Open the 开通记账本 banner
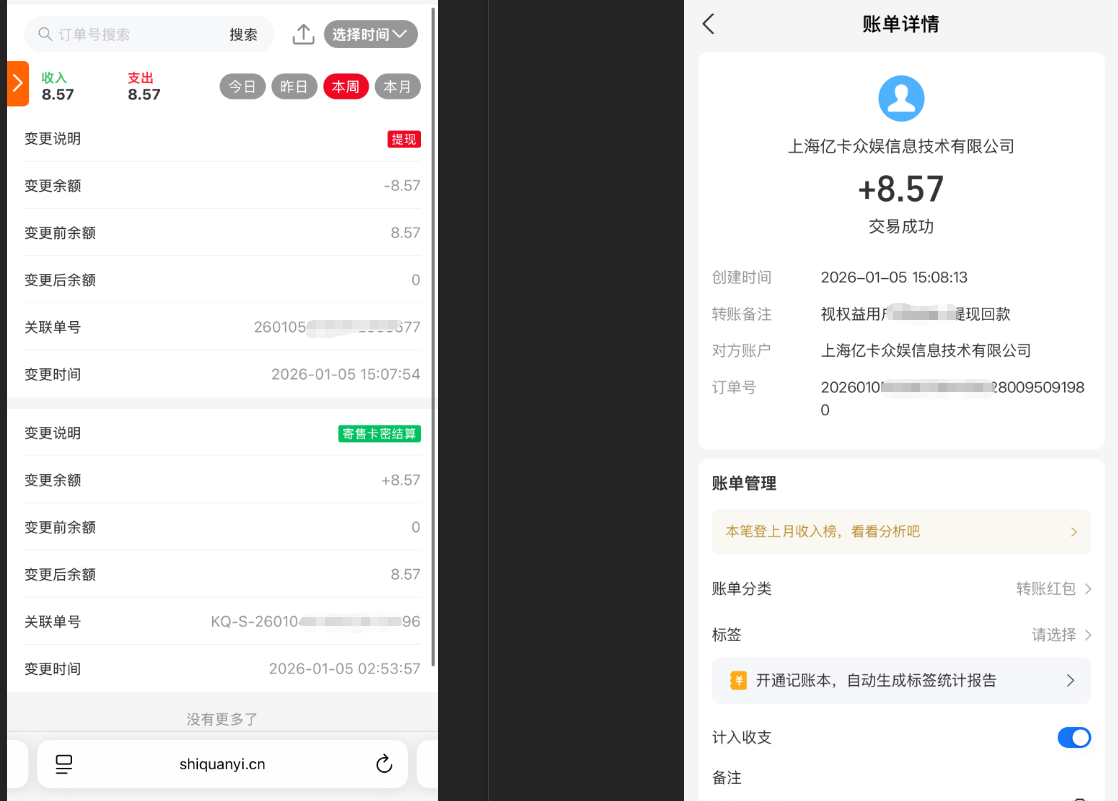The height and width of the screenshot is (801, 1118). (901, 681)
